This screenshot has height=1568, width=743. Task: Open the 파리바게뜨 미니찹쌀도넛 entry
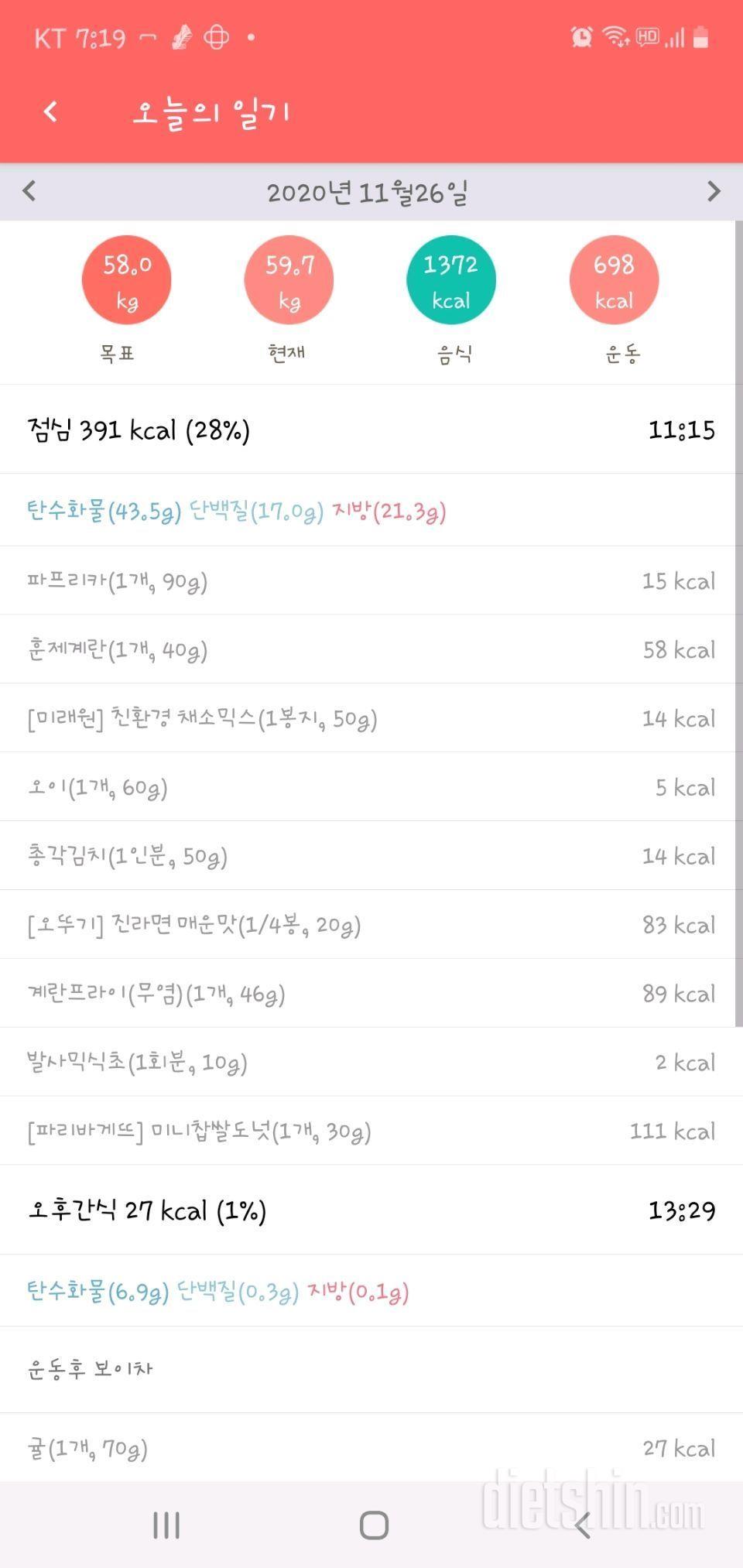coord(370,1131)
